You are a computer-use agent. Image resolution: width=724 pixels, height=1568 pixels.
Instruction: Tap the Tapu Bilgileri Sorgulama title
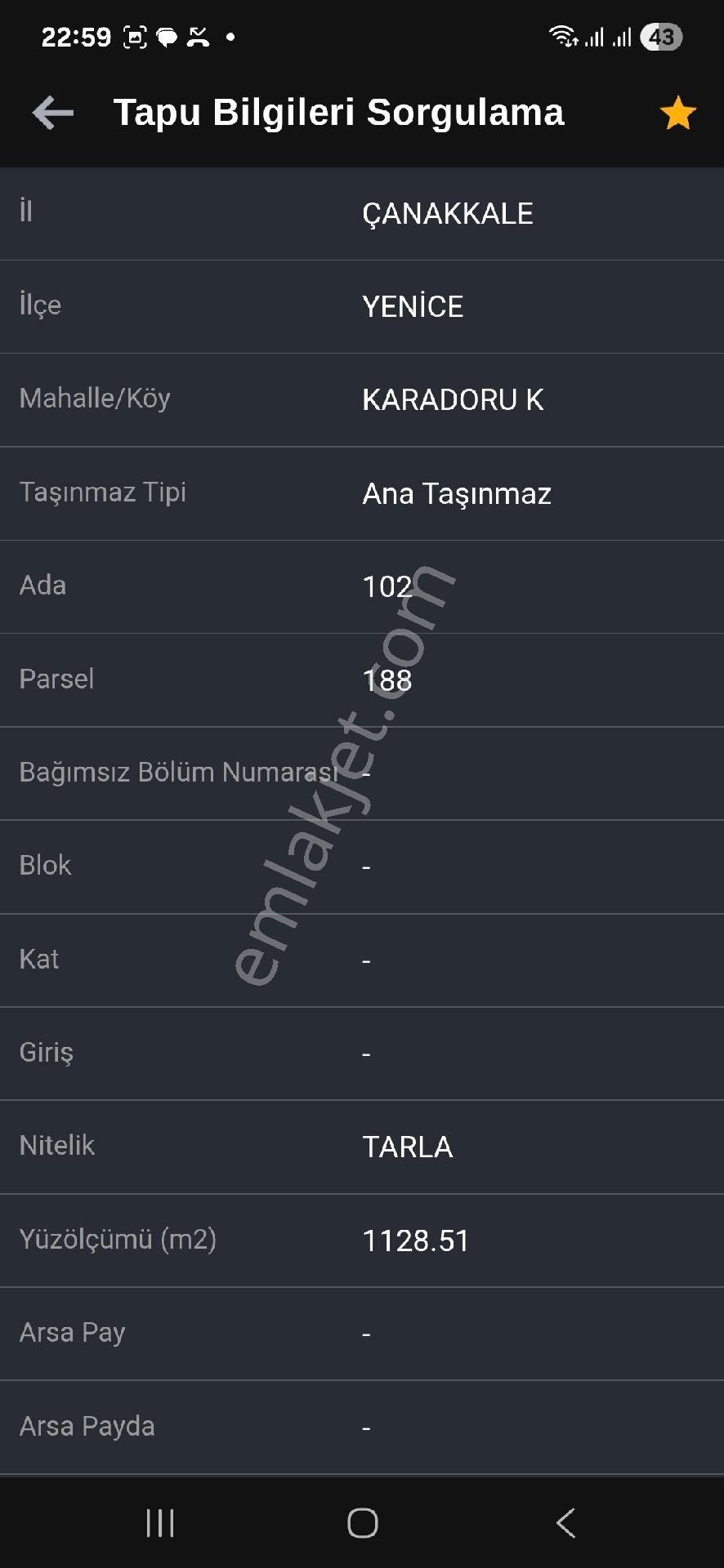(x=339, y=112)
